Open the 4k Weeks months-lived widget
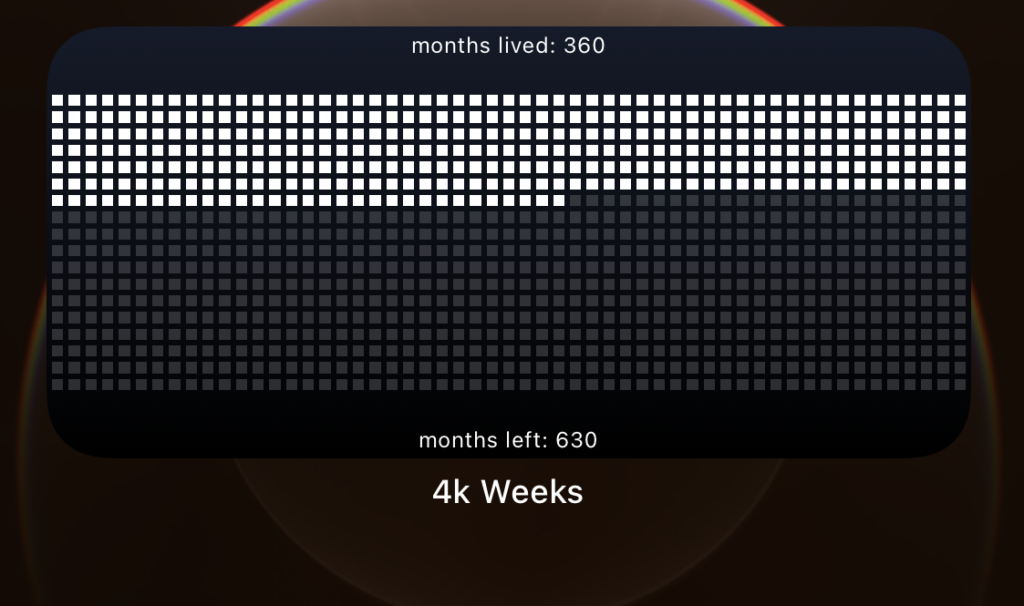The width and height of the screenshot is (1024, 606). click(x=508, y=242)
